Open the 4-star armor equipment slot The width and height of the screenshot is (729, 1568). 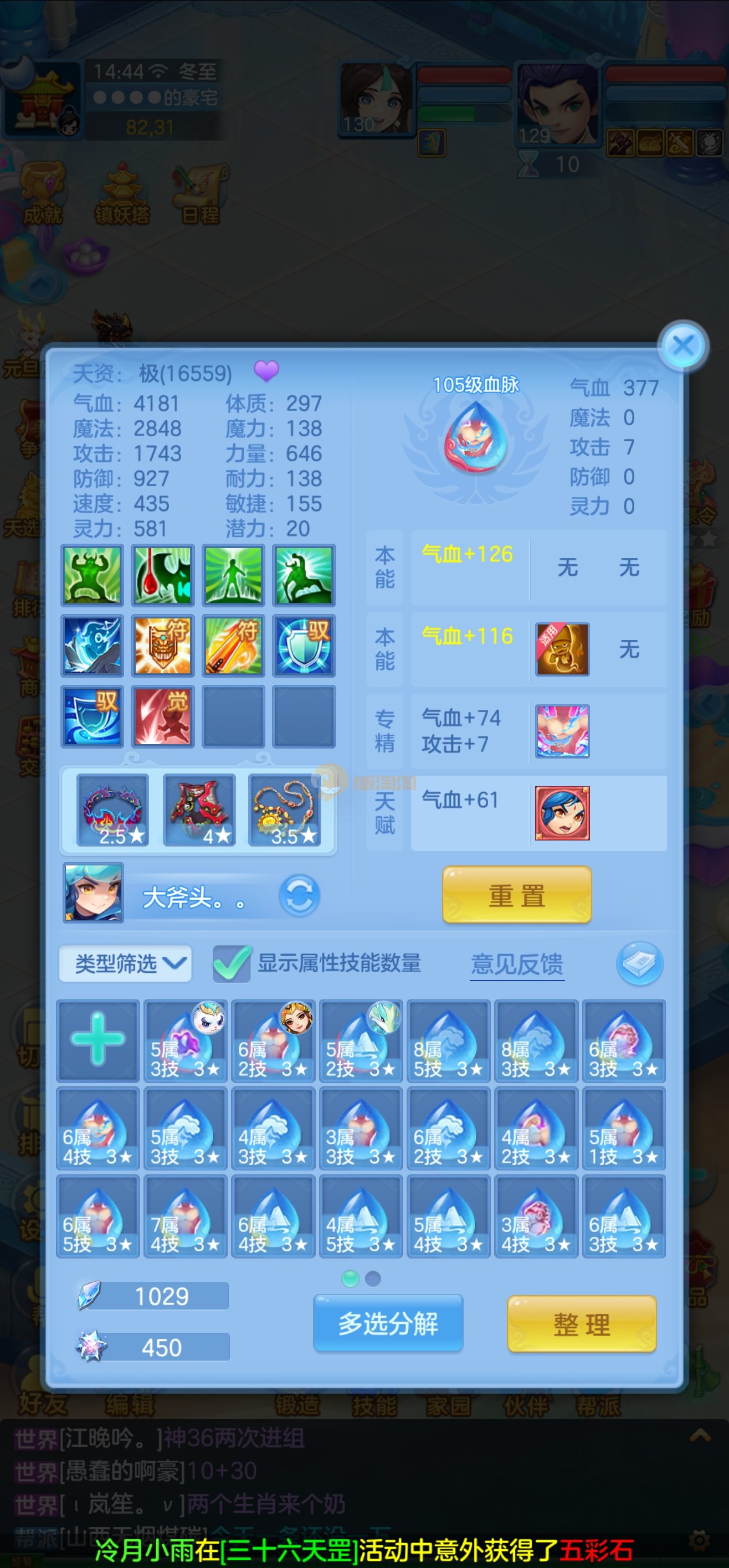tap(199, 809)
